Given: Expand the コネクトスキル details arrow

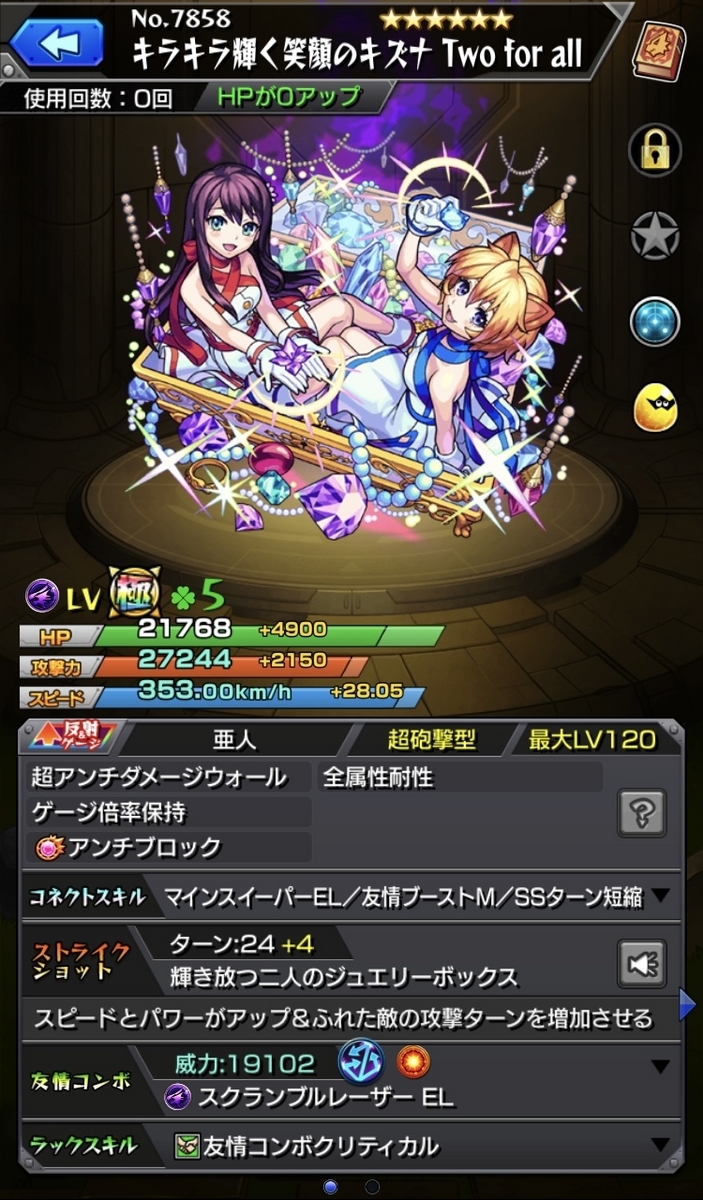Looking at the screenshot, I should pos(660,896).
